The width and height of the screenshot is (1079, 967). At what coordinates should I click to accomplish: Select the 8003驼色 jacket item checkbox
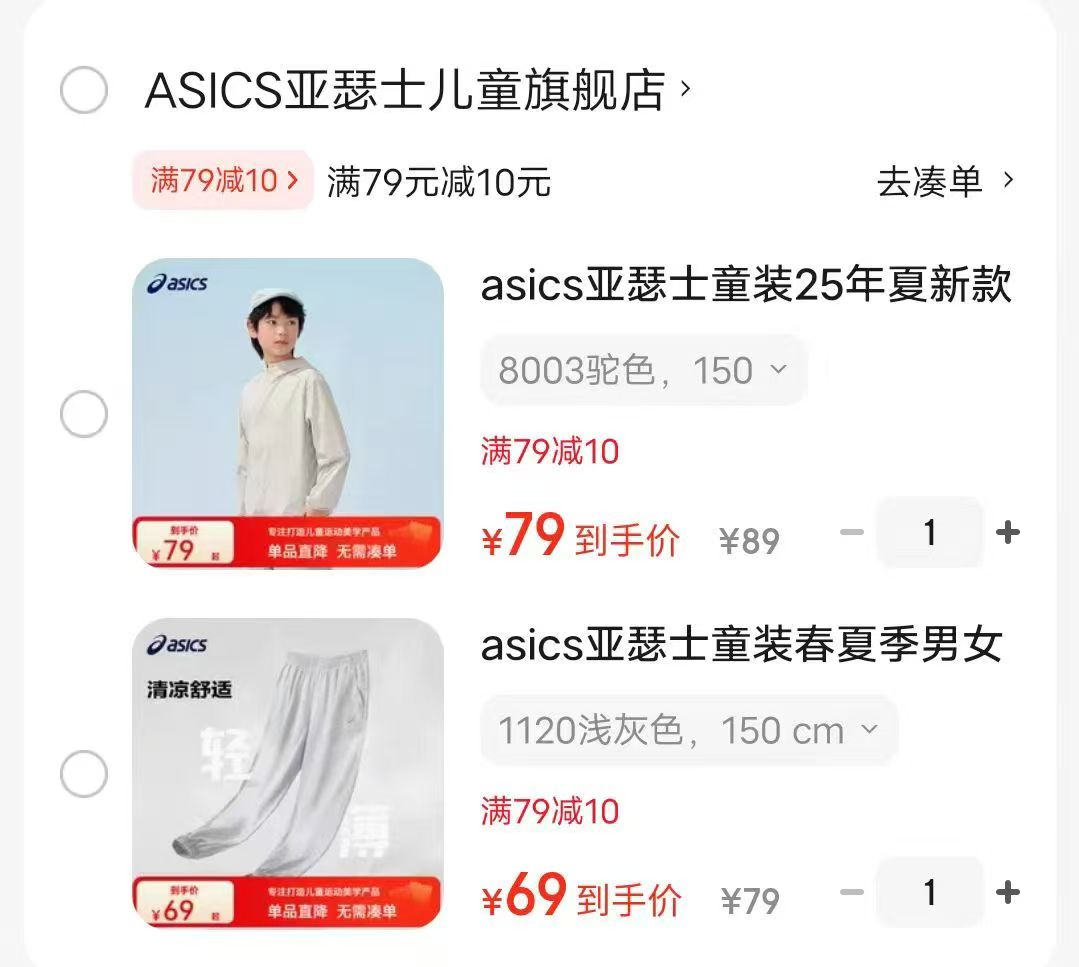[x=84, y=414]
